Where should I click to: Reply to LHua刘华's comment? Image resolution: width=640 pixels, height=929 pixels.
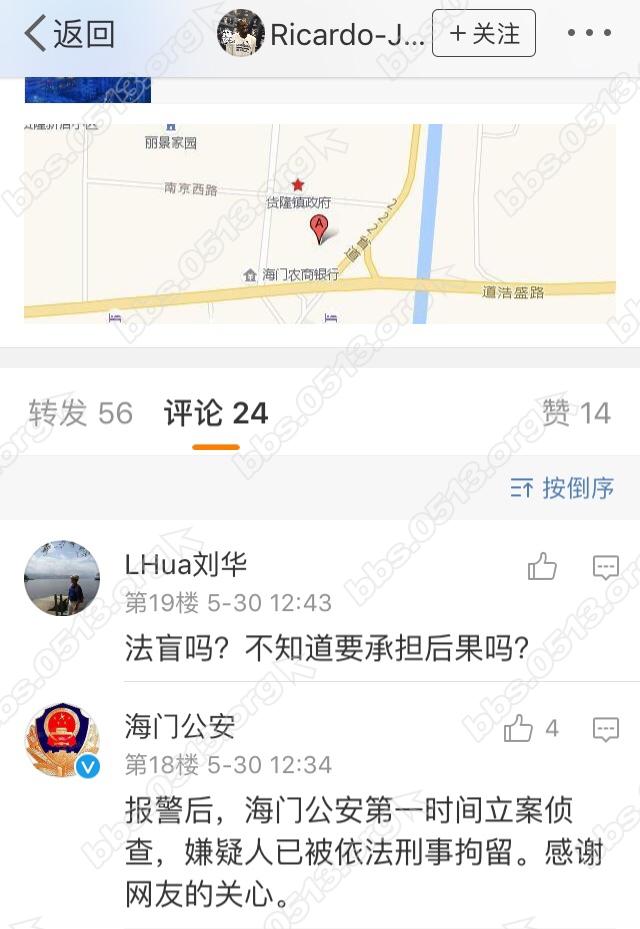606,567
